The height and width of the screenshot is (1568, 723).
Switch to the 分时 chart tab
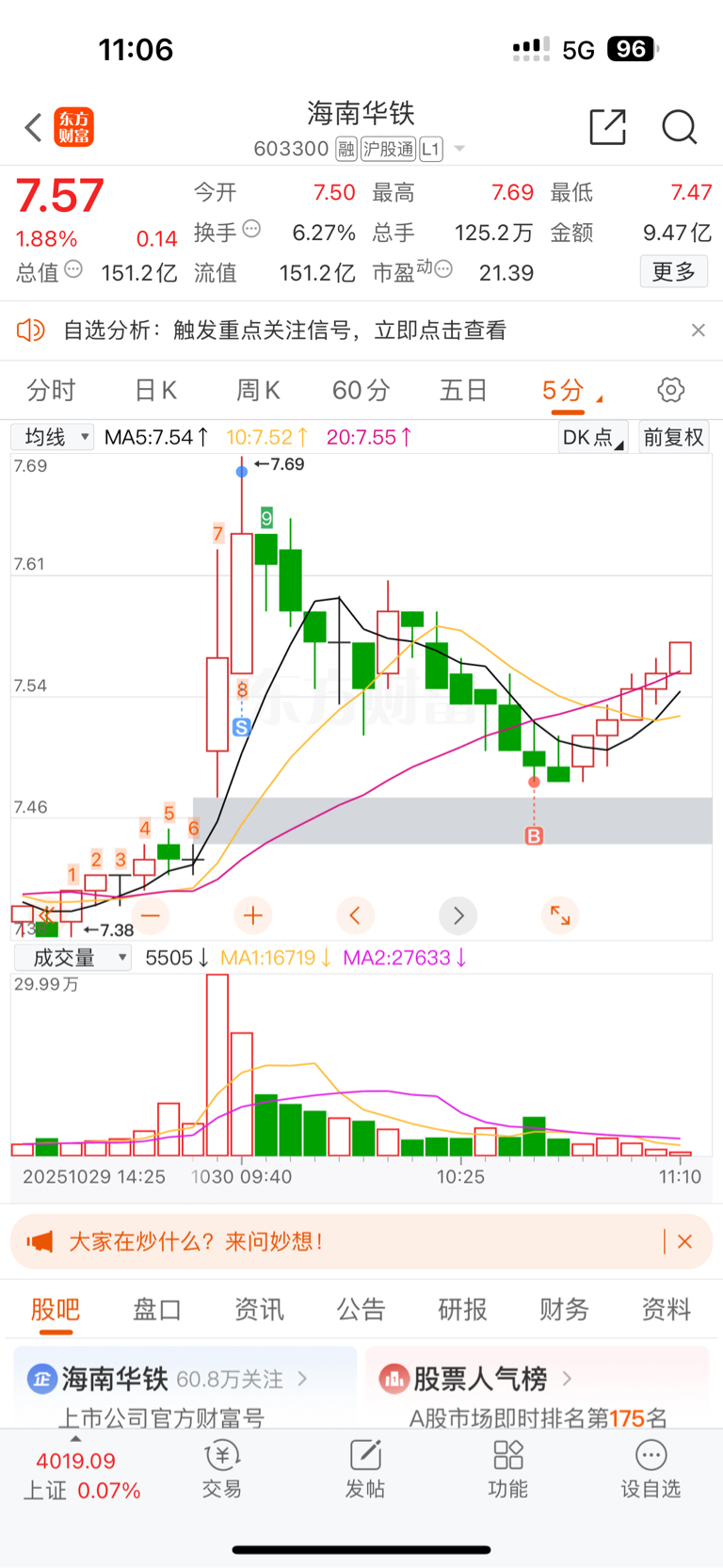(51, 390)
